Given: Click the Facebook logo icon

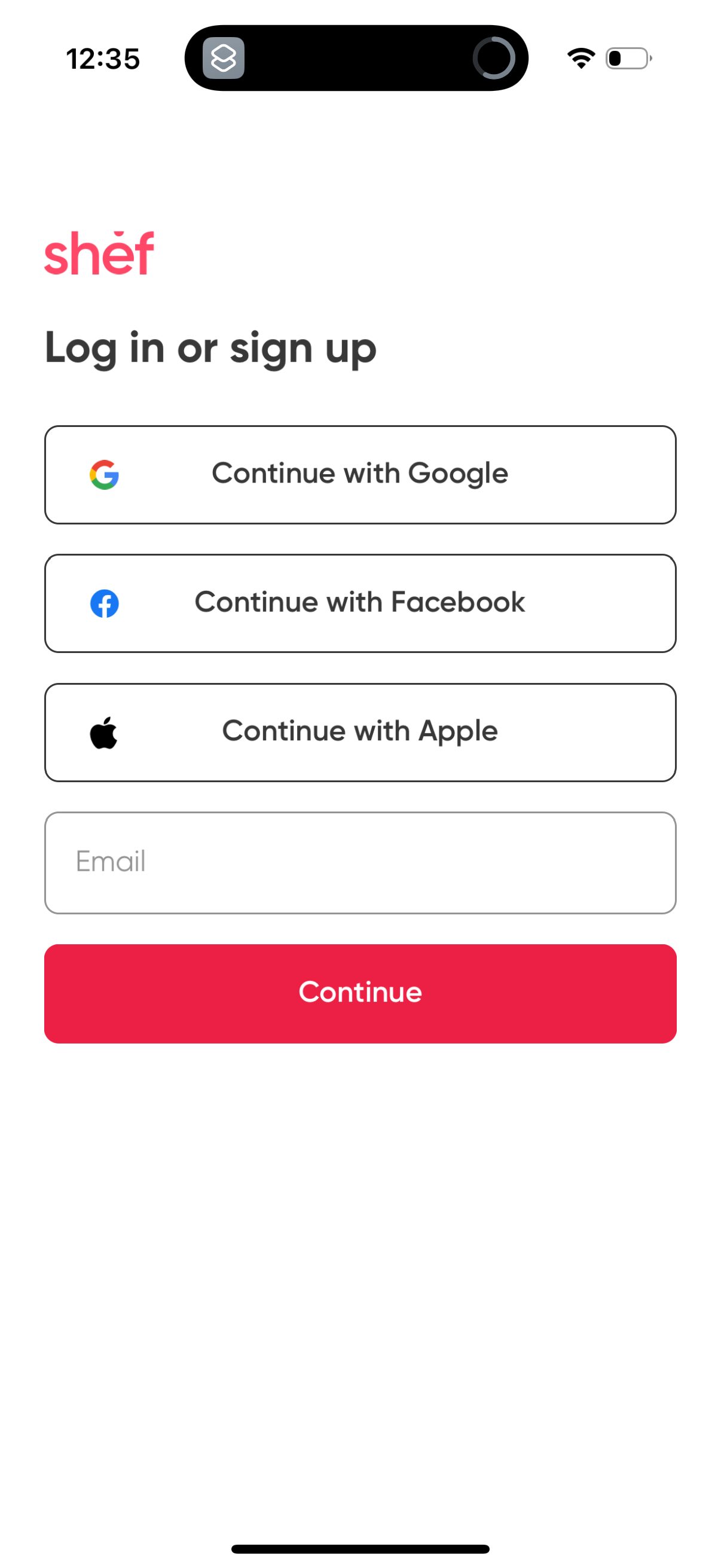Looking at the screenshot, I should 103,604.
